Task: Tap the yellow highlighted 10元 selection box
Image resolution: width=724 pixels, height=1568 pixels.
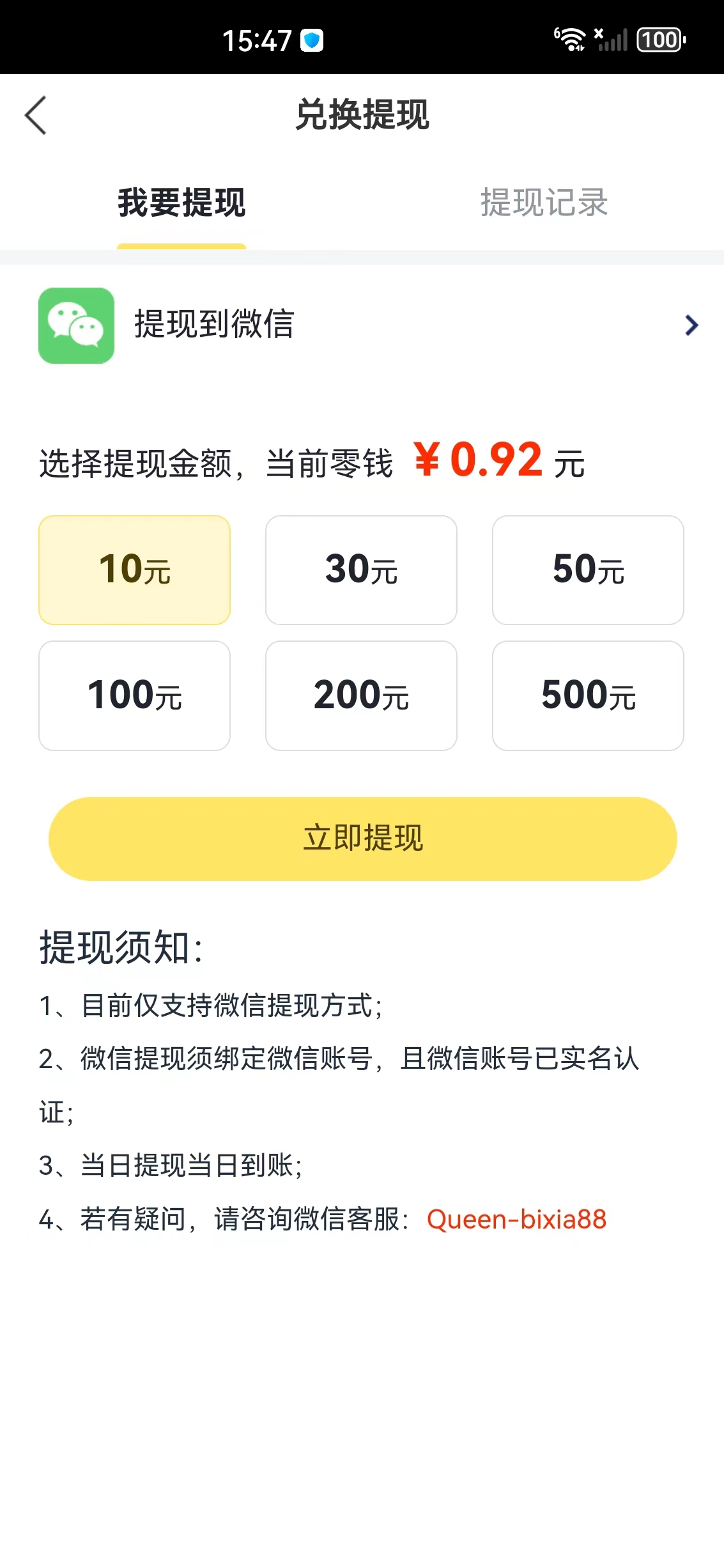Action: [x=134, y=570]
